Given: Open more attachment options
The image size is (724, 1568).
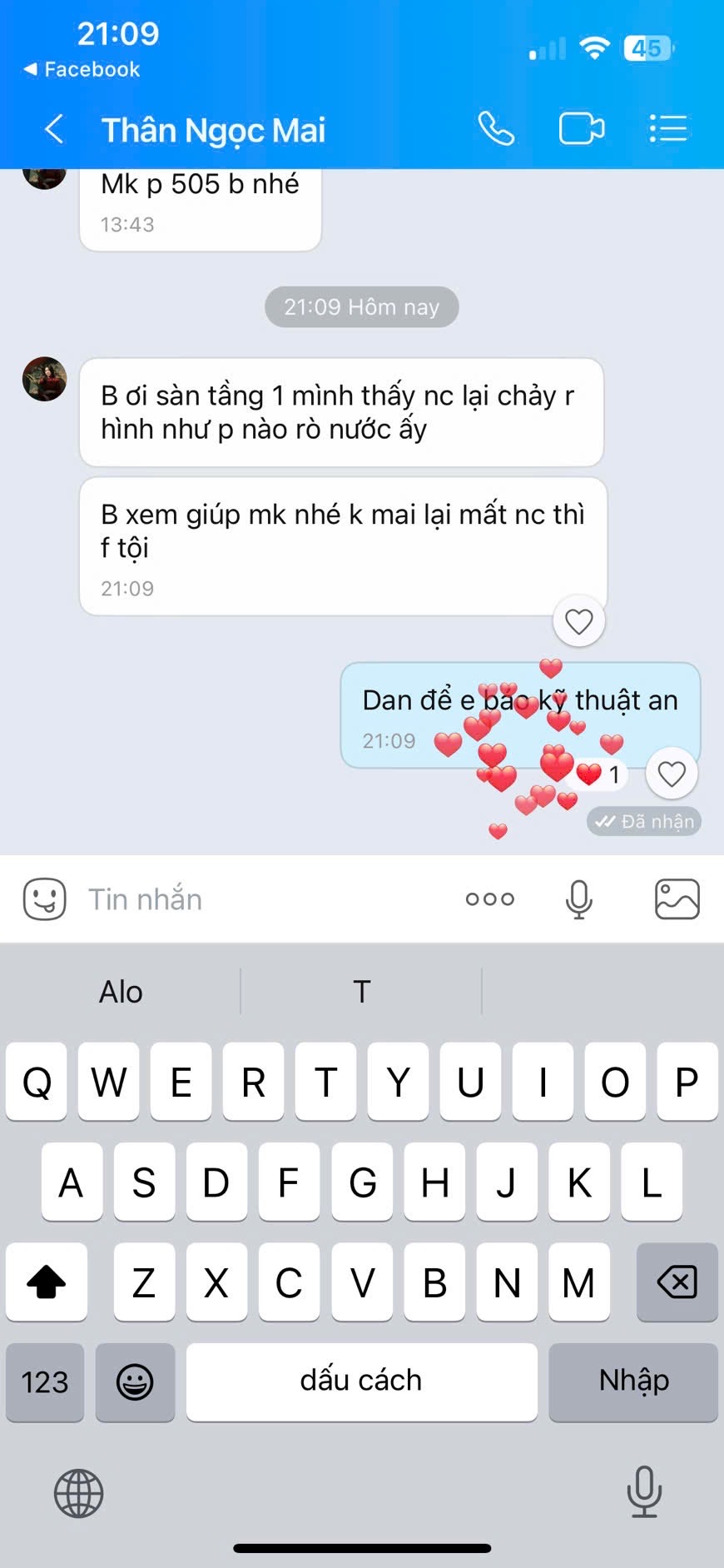Looking at the screenshot, I should 490,899.
